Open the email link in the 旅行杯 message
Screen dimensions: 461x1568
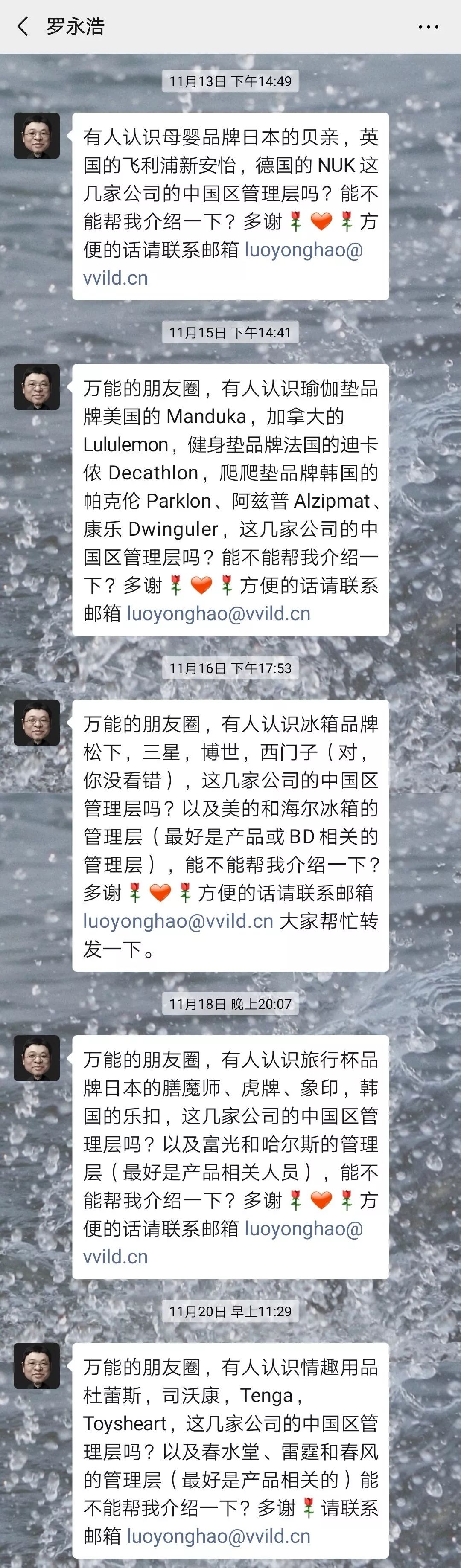[303, 1228]
